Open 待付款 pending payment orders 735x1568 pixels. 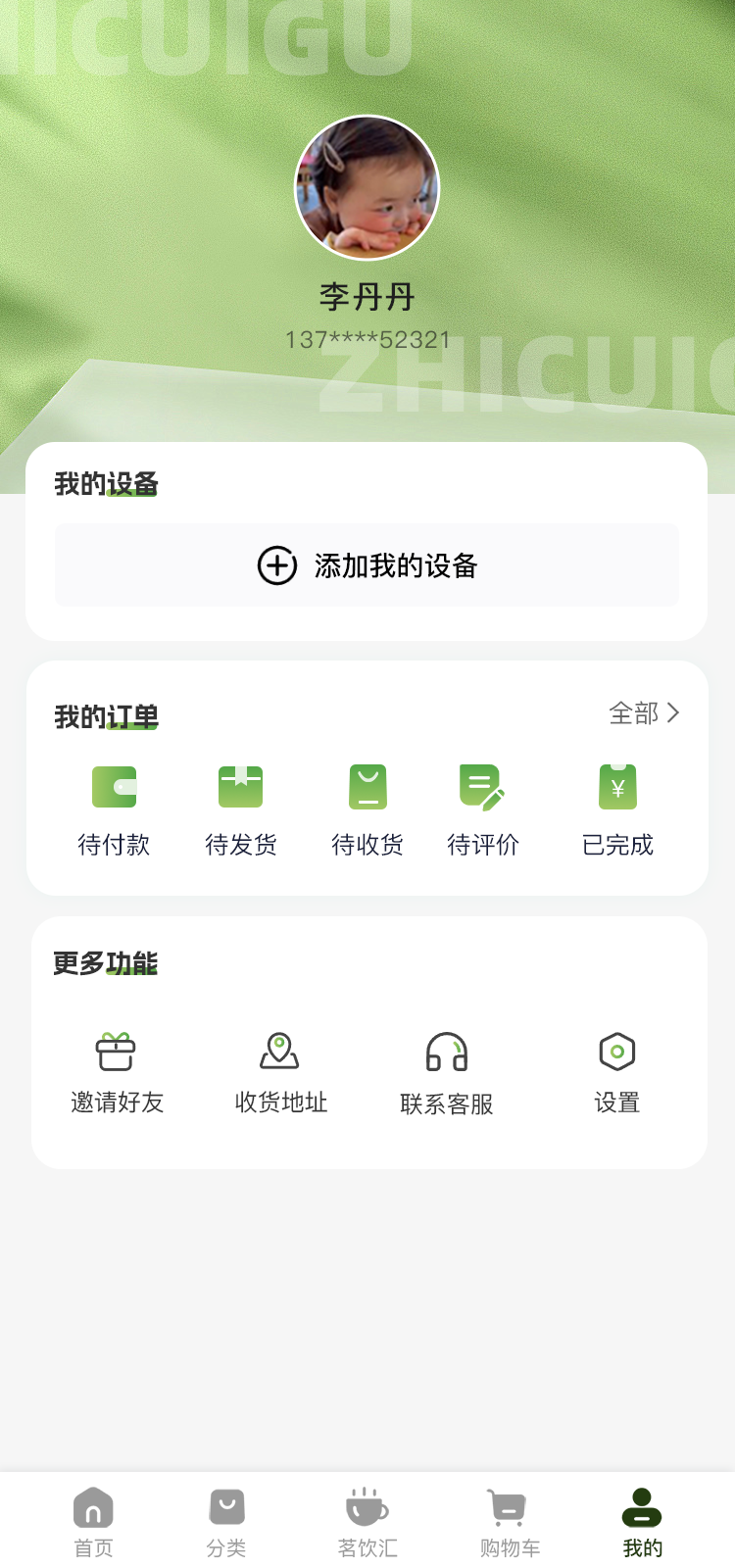(114, 810)
